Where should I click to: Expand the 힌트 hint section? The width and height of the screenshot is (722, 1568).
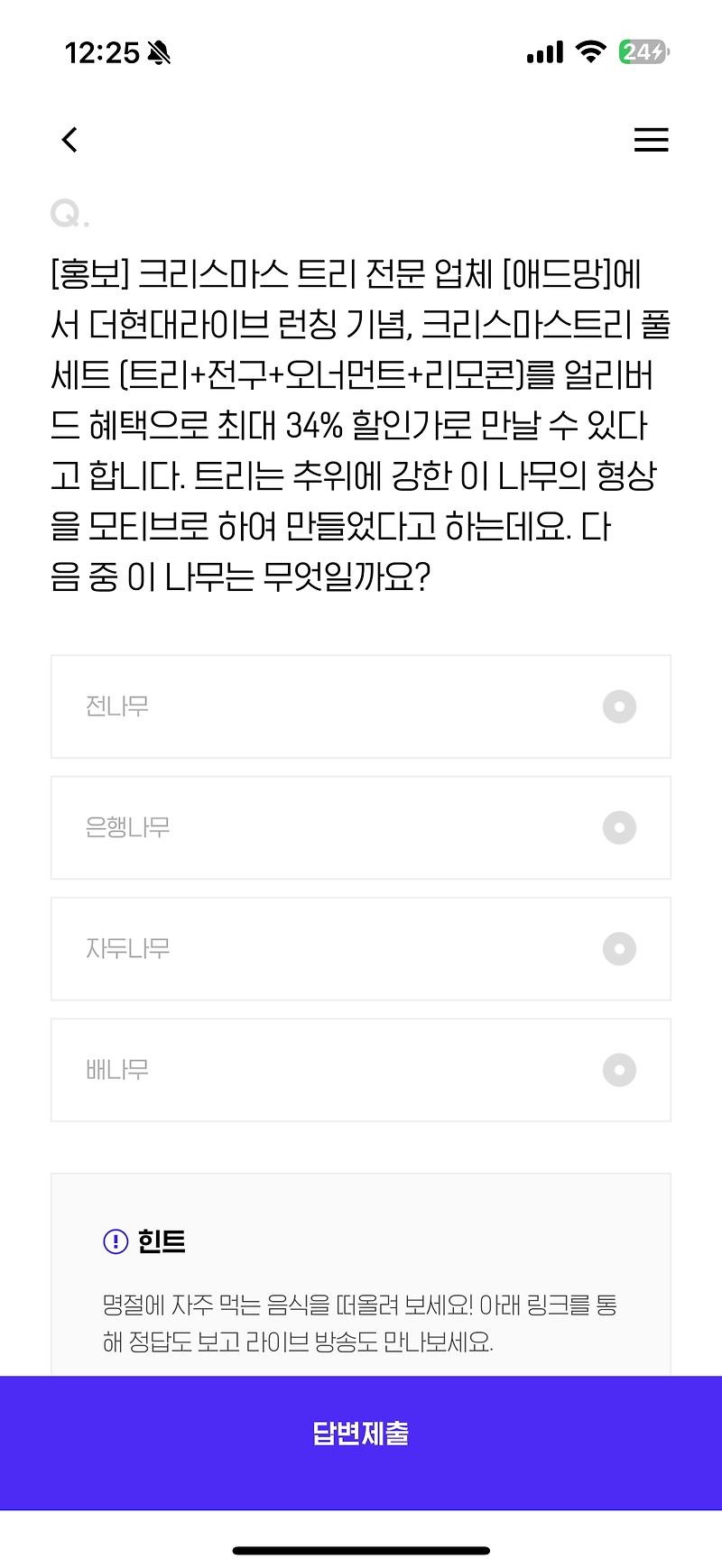coord(161,1241)
